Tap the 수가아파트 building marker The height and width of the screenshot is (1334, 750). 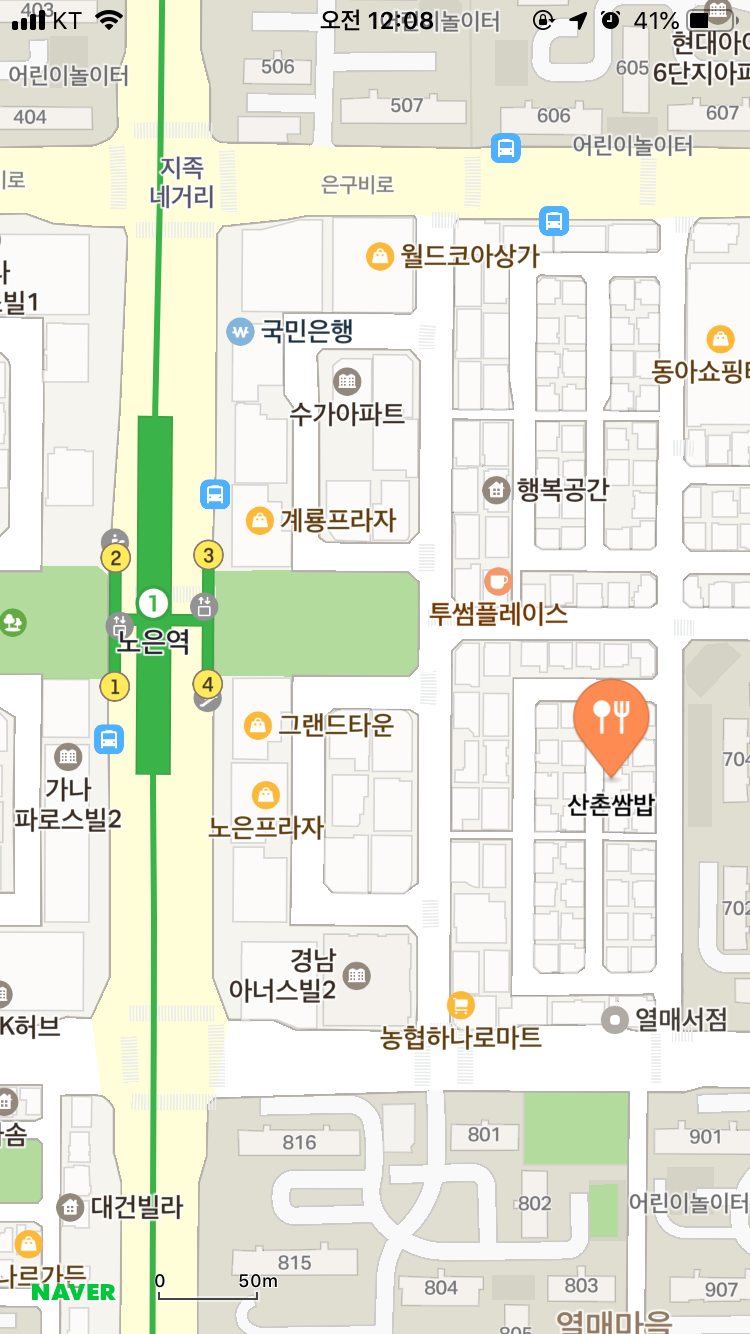(347, 380)
